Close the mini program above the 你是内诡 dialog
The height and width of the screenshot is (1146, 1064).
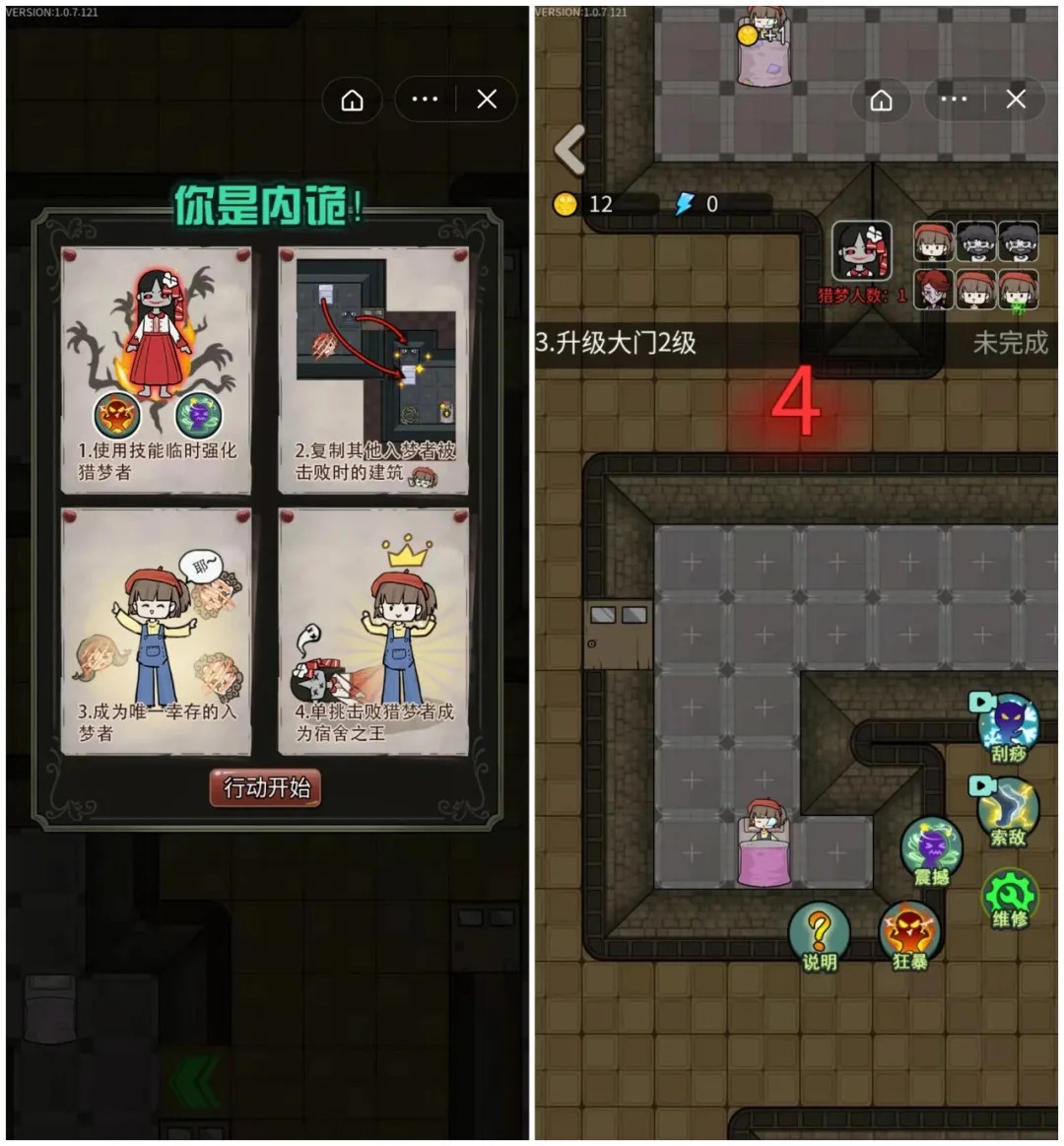tap(487, 100)
